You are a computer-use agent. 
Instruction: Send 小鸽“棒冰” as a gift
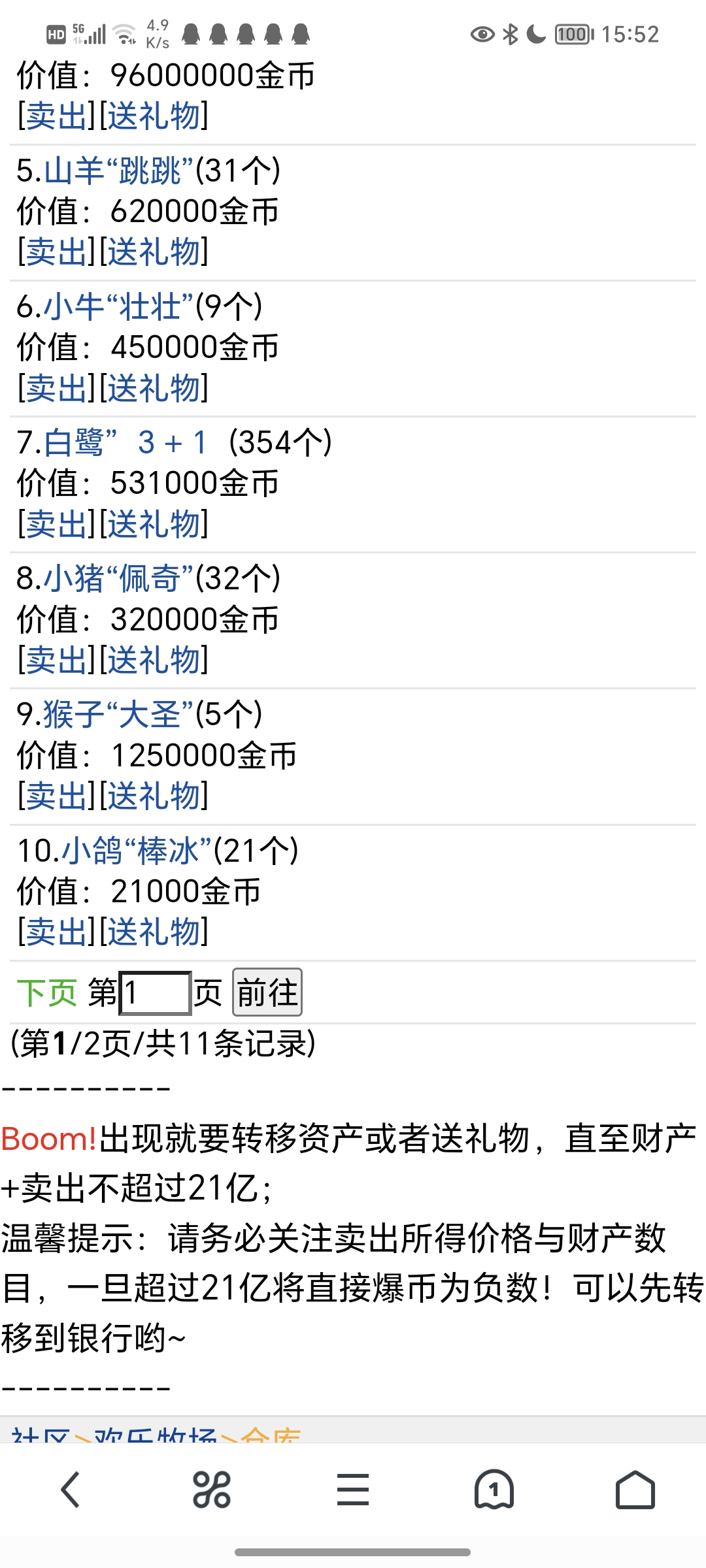[x=154, y=932]
